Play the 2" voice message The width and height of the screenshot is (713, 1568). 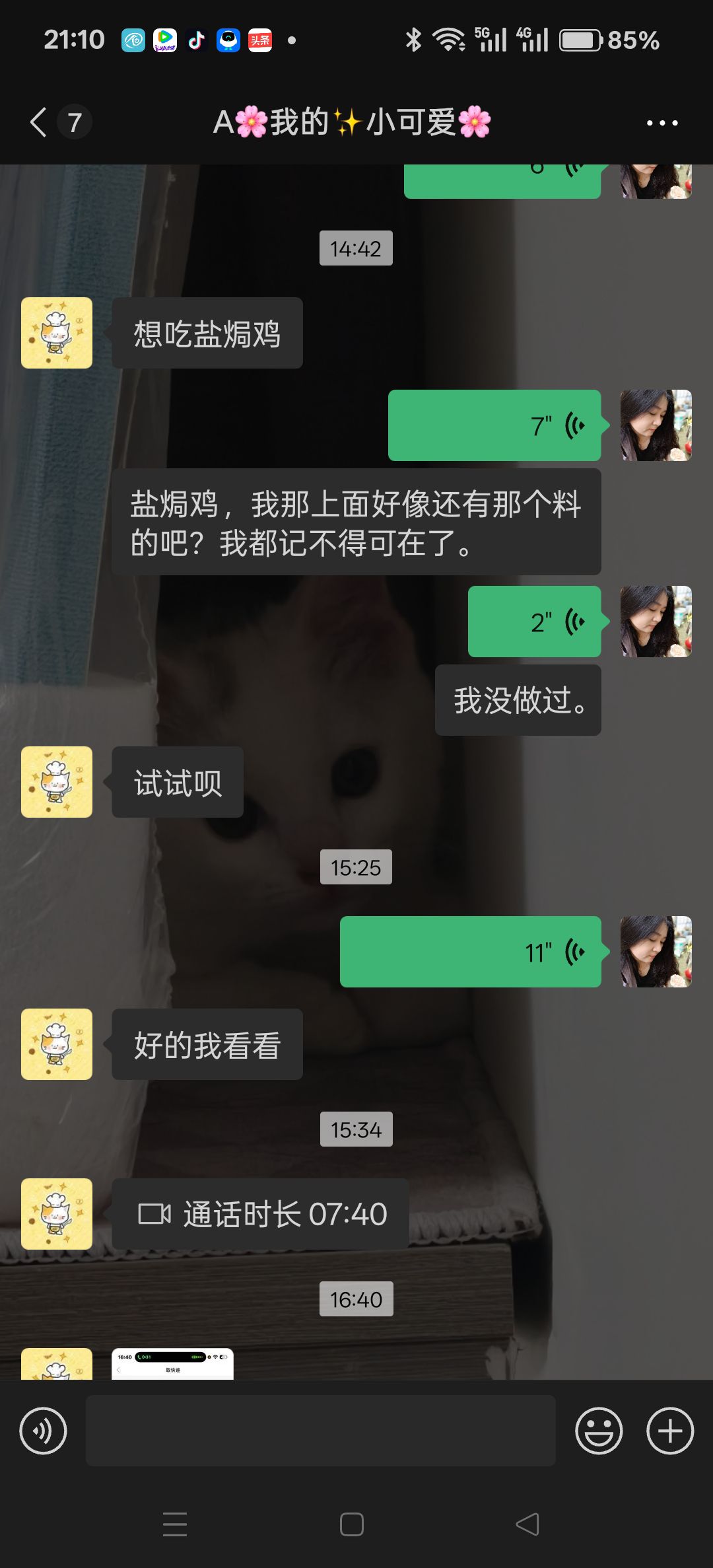(534, 622)
